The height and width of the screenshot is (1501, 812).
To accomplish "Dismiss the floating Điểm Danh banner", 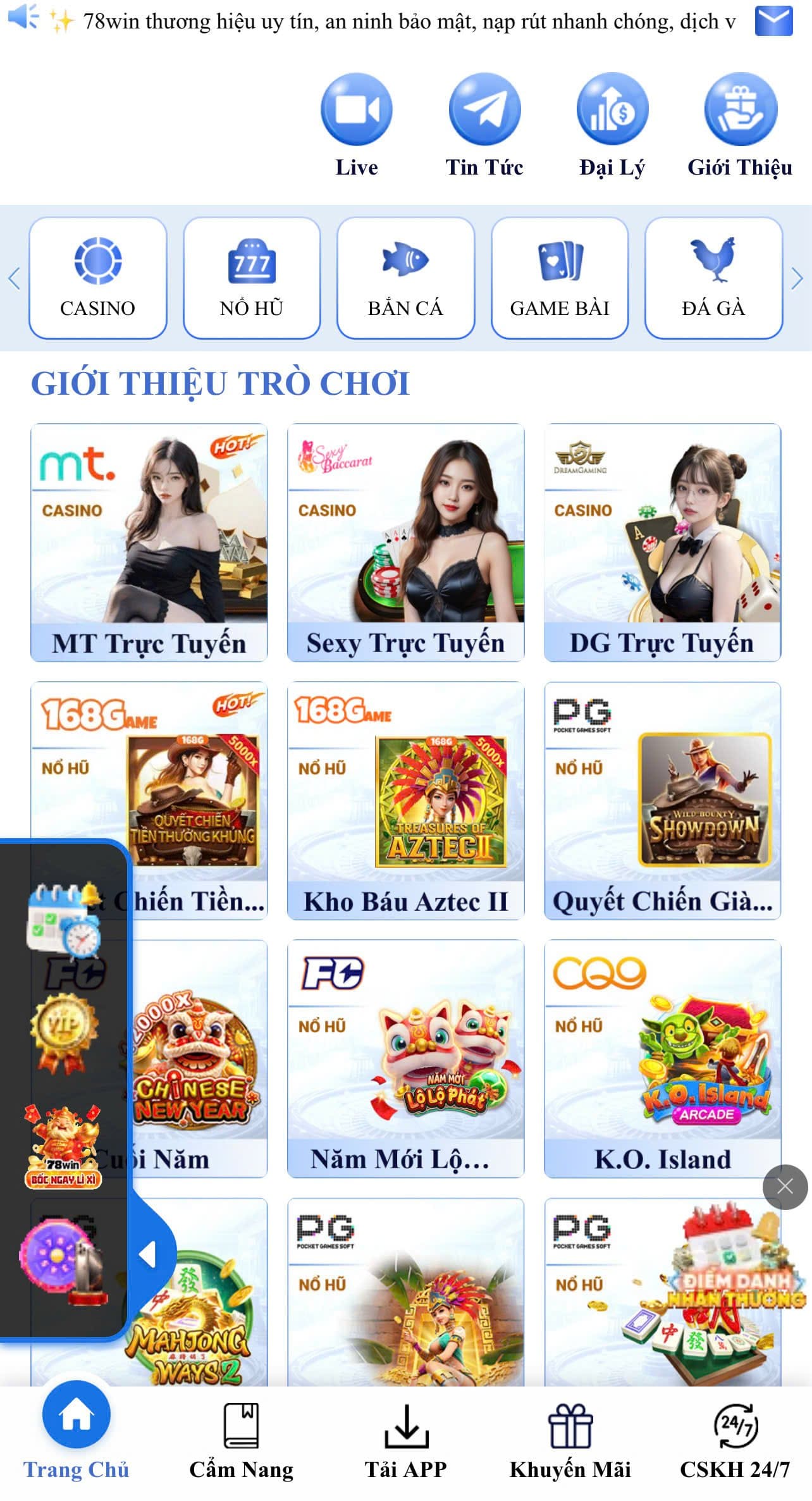I will click(785, 1187).
